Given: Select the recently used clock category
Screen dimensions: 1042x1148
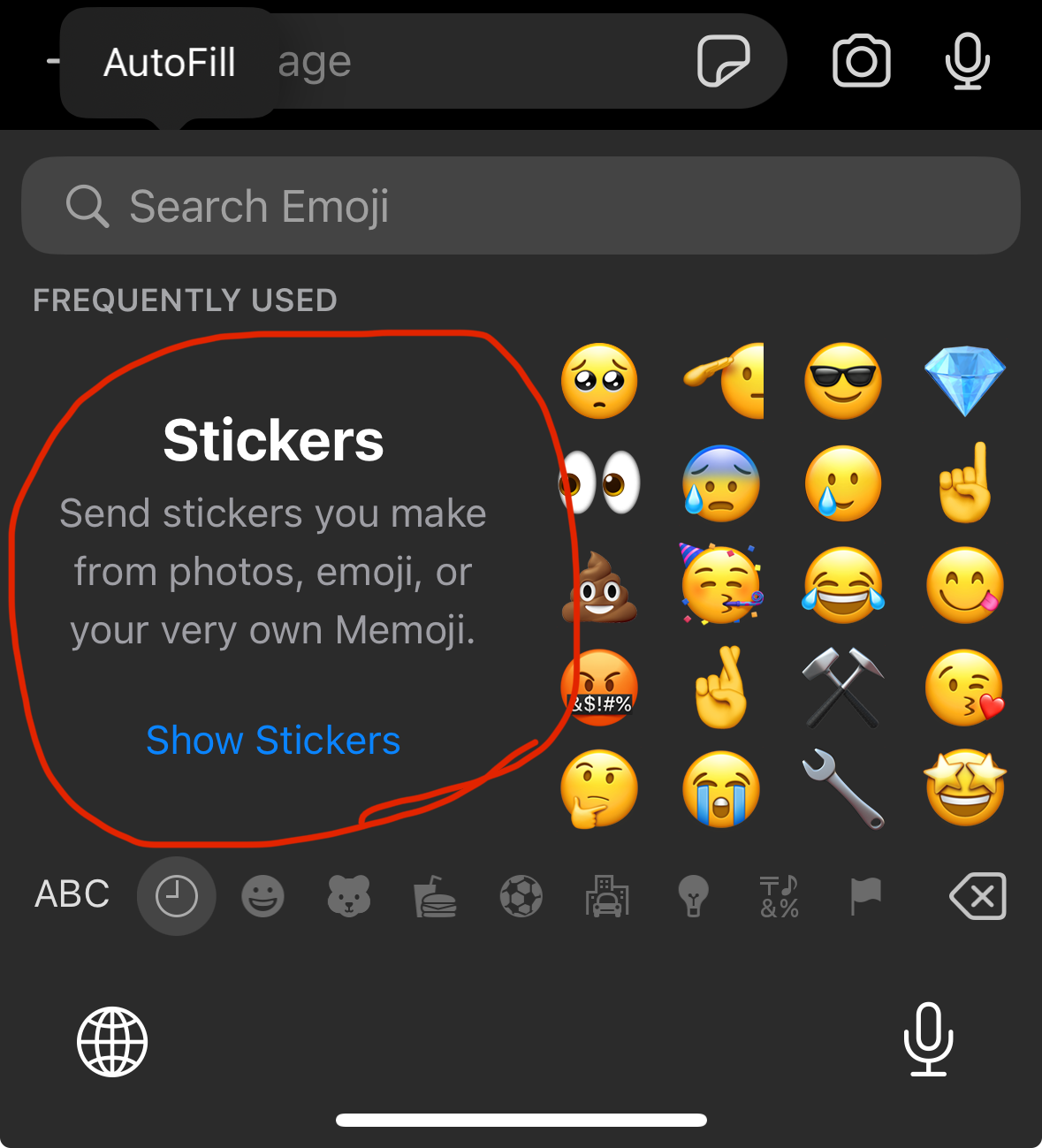Looking at the screenshot, I should [x=176, y=896].
